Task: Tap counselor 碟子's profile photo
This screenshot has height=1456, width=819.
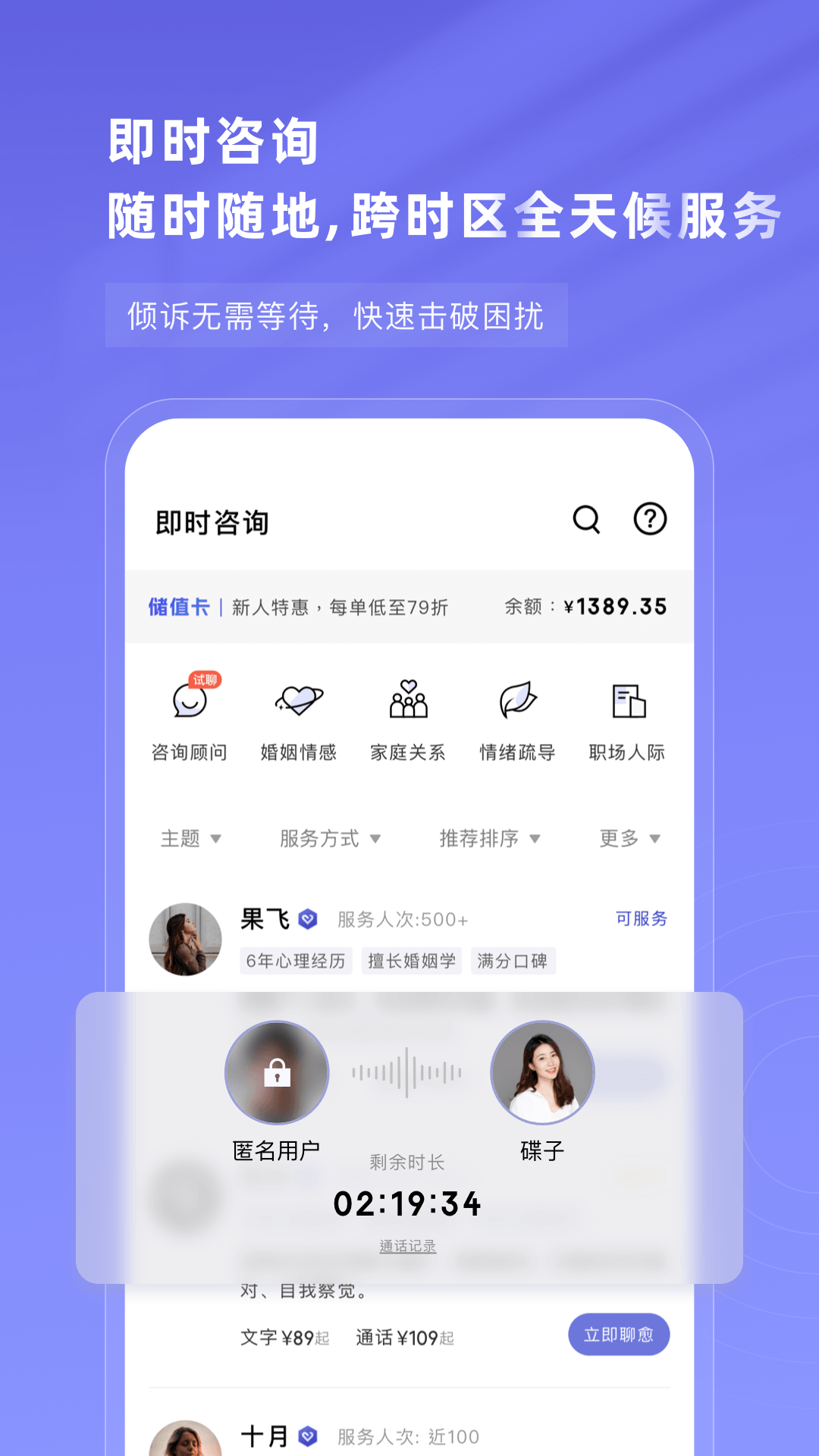Action: coord(541,1072)
